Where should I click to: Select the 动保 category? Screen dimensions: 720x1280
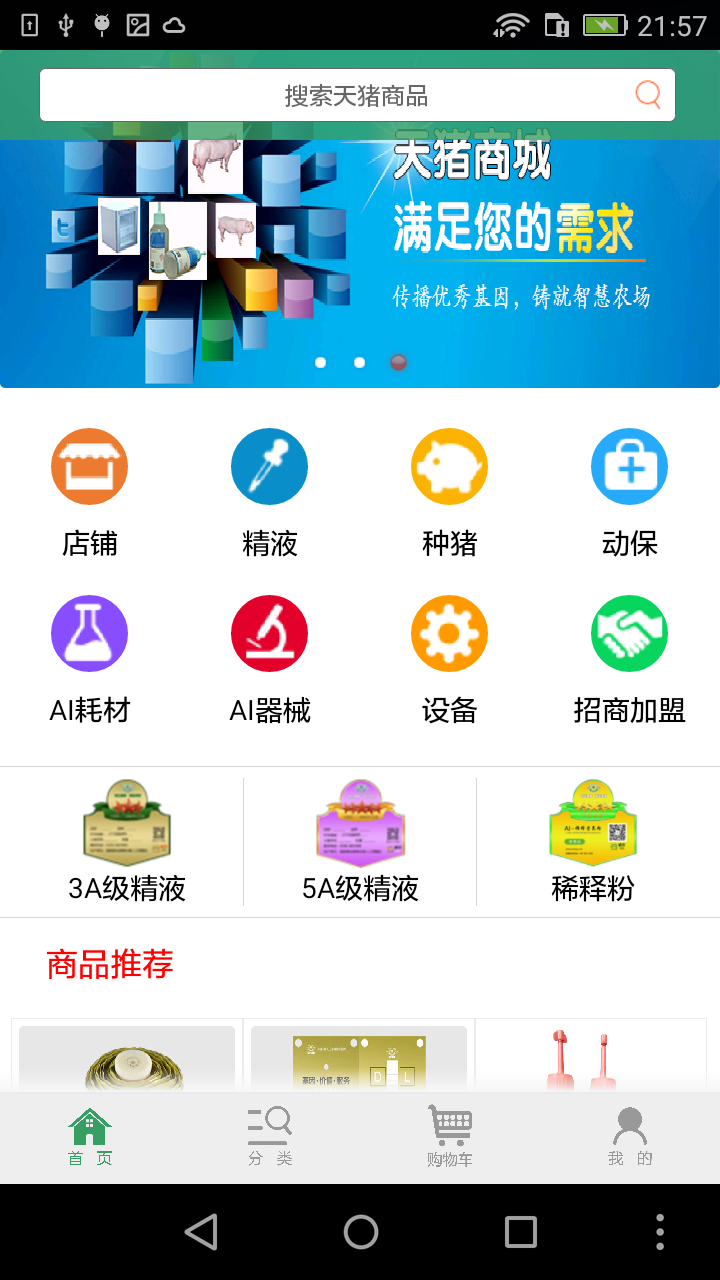click(x=629, y=491)
